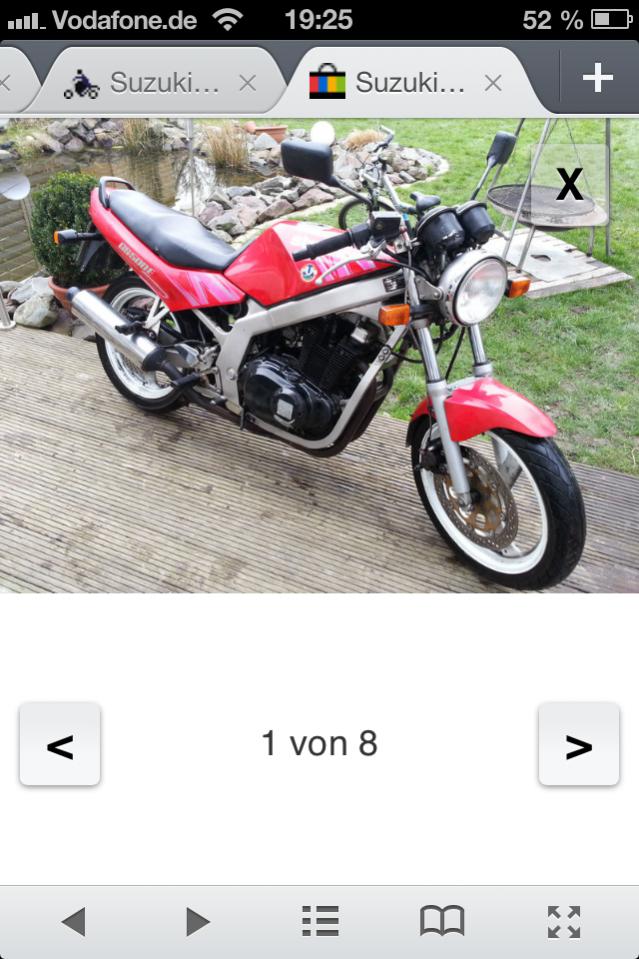This screenshot has width=639, height=959.
Task: Close the photo gallery overlay
Action: (569, 185)
